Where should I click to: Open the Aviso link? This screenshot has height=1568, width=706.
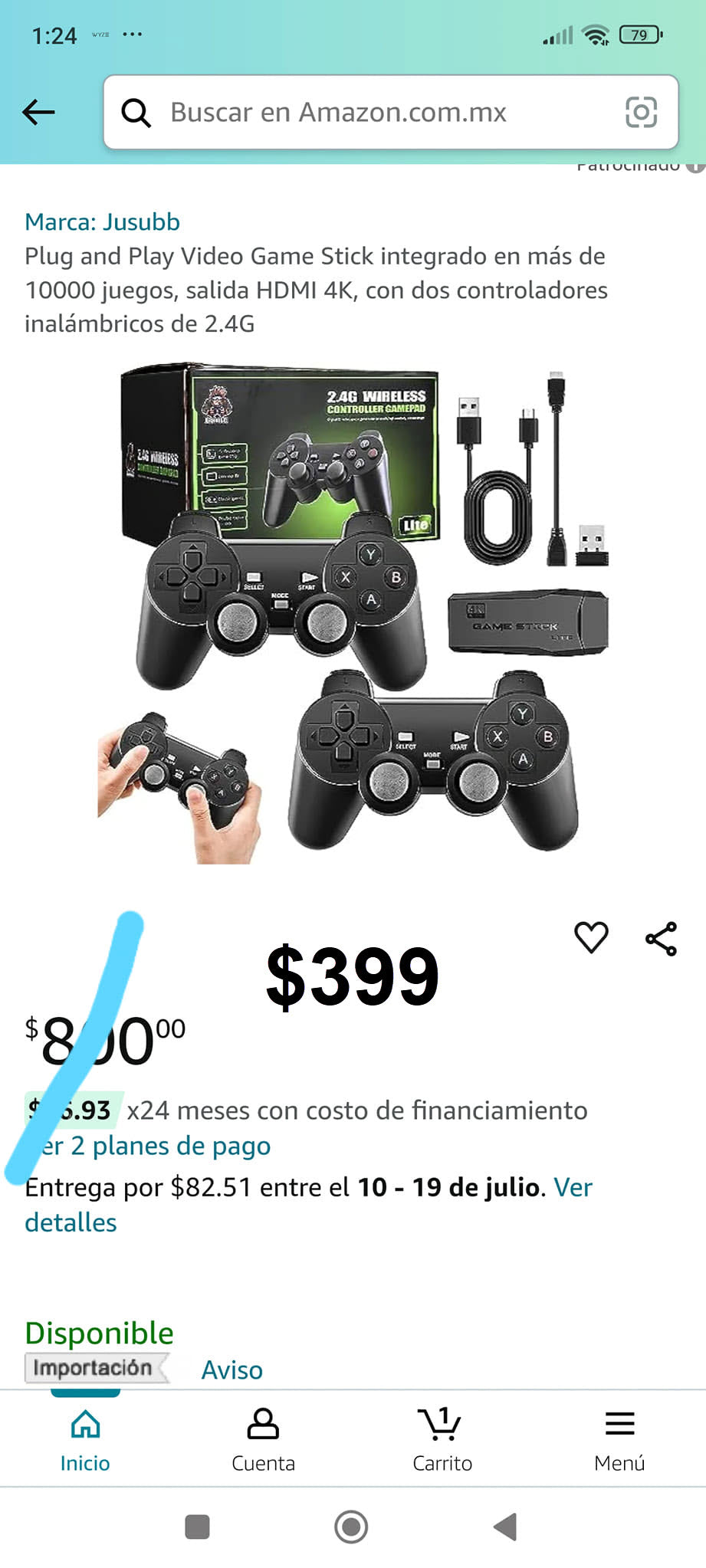232,1370
